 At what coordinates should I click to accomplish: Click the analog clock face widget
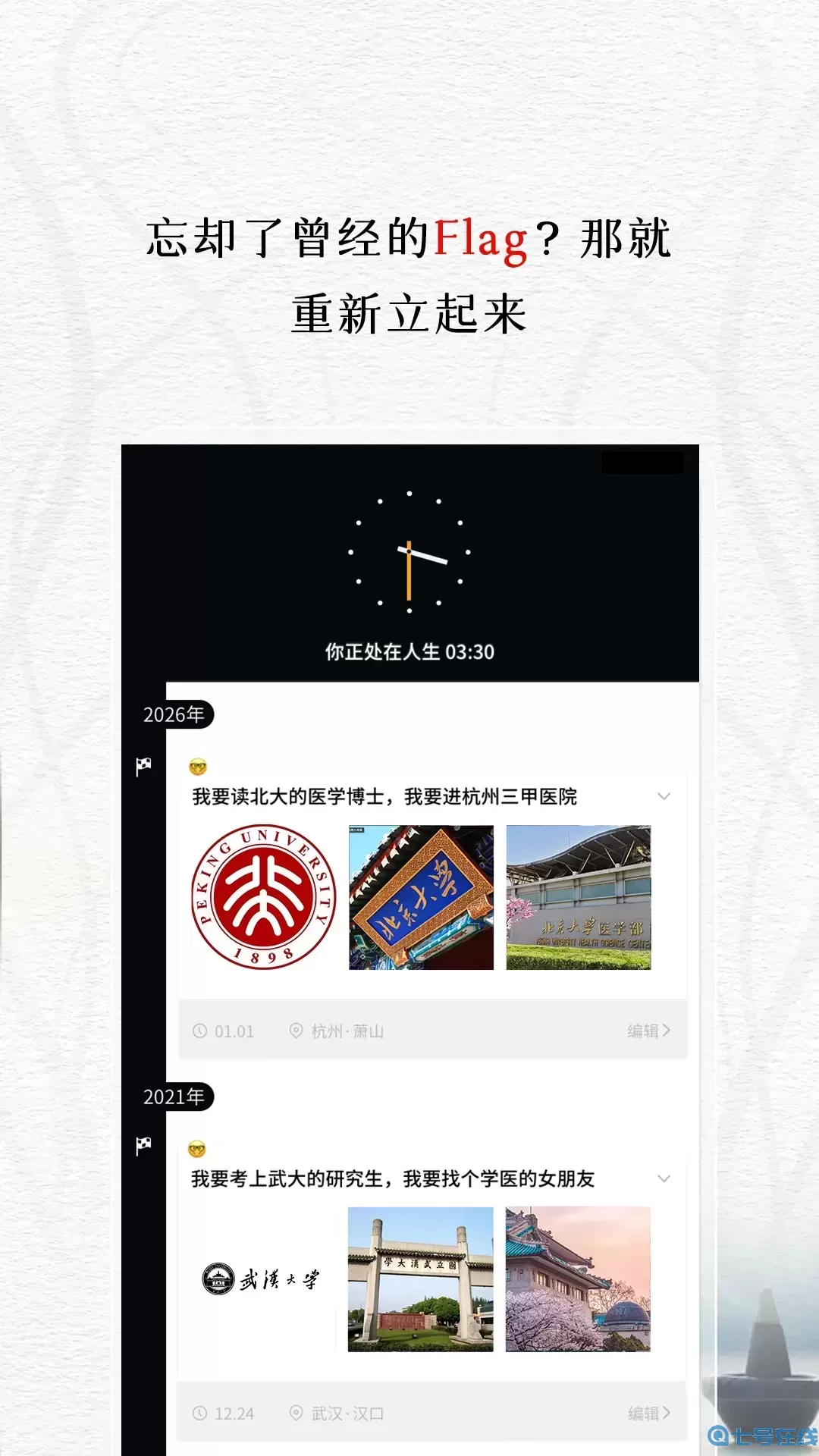click(x=409, y=551)
